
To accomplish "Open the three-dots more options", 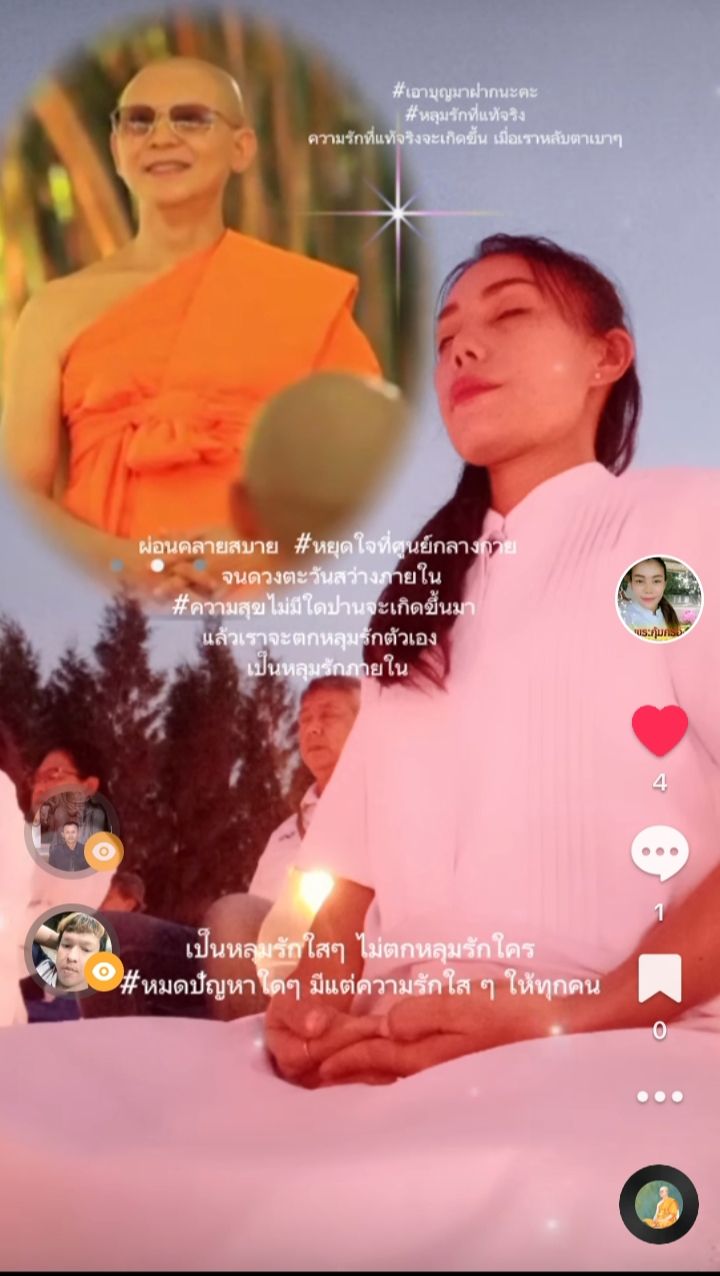I will pos(660,1096).
